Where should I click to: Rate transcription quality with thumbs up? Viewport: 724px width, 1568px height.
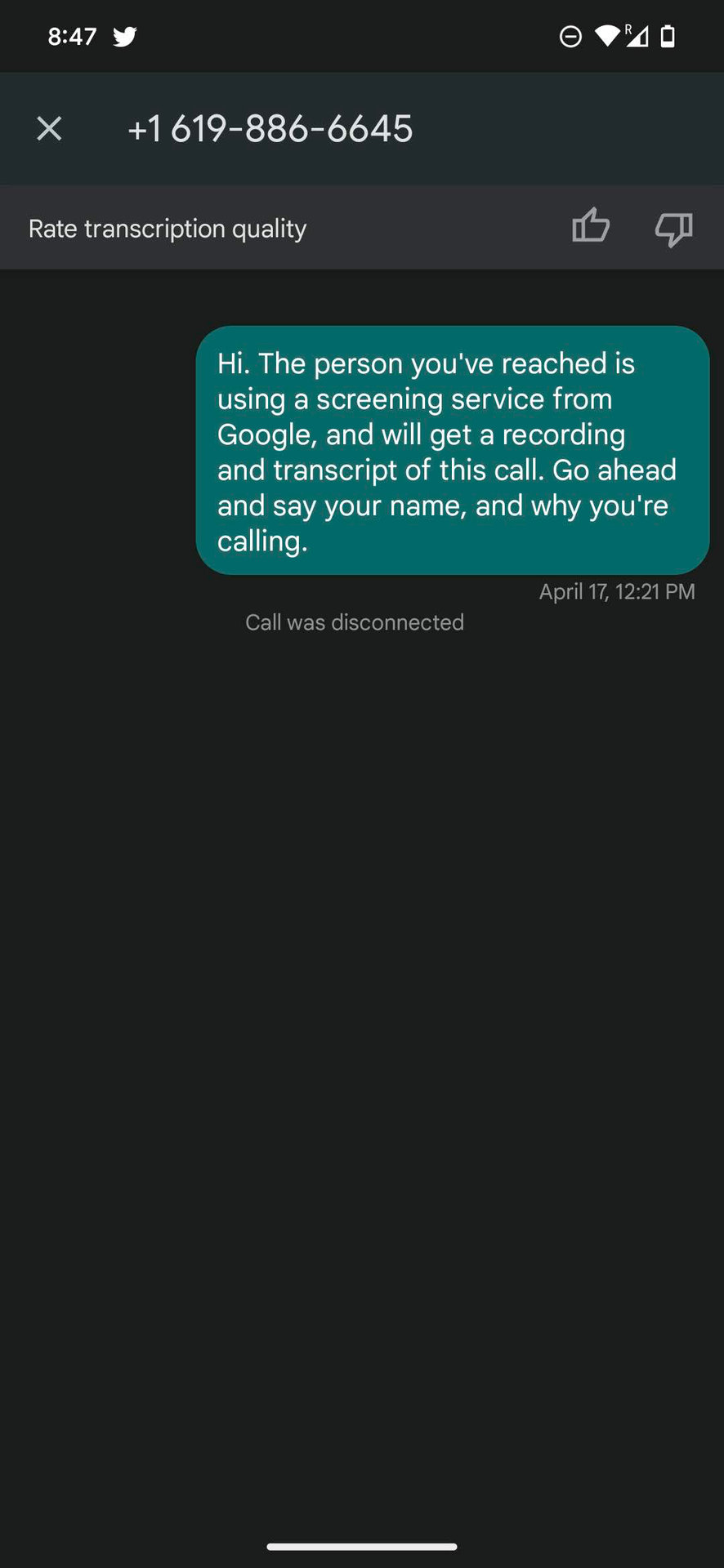click(x=590, y=227)
